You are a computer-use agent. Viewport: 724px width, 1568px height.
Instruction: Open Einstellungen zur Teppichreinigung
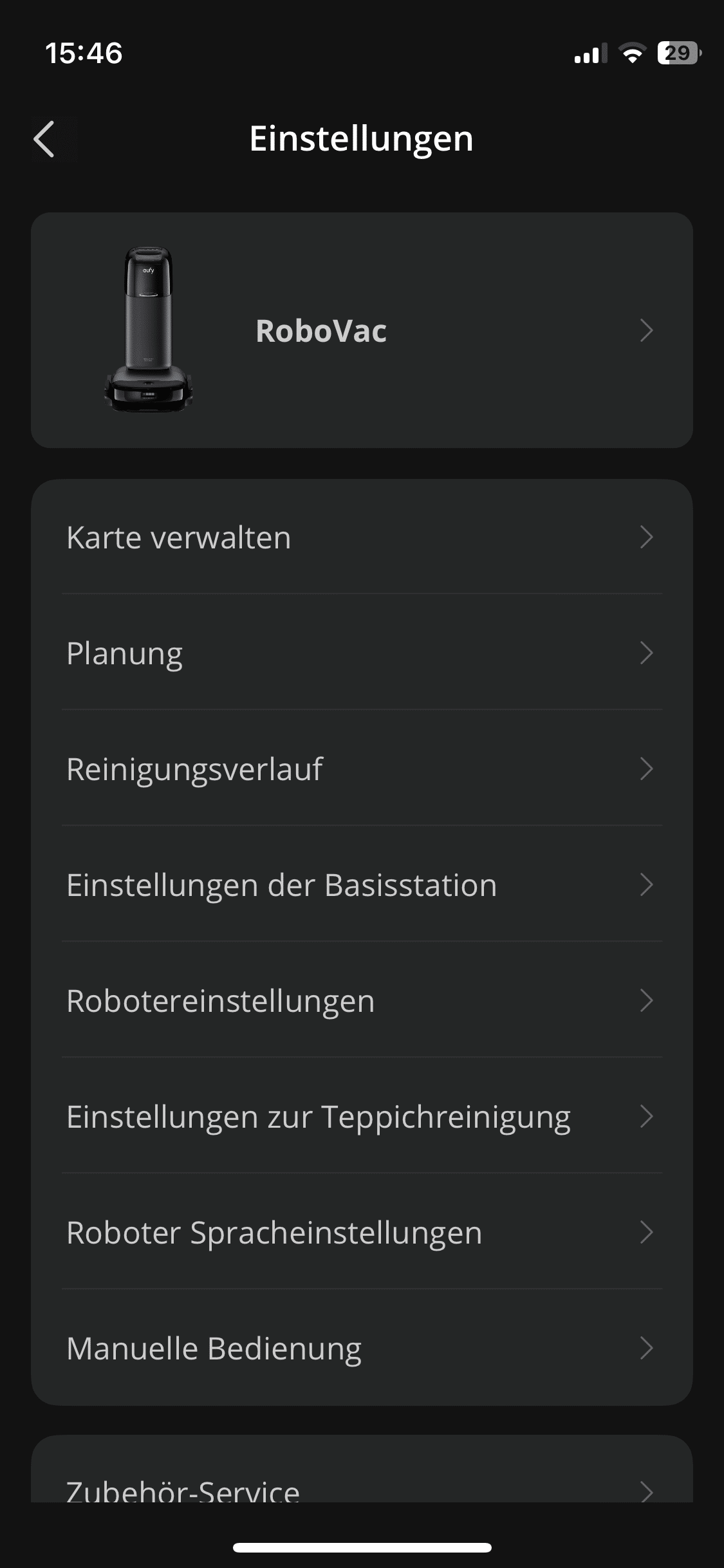362,1117
